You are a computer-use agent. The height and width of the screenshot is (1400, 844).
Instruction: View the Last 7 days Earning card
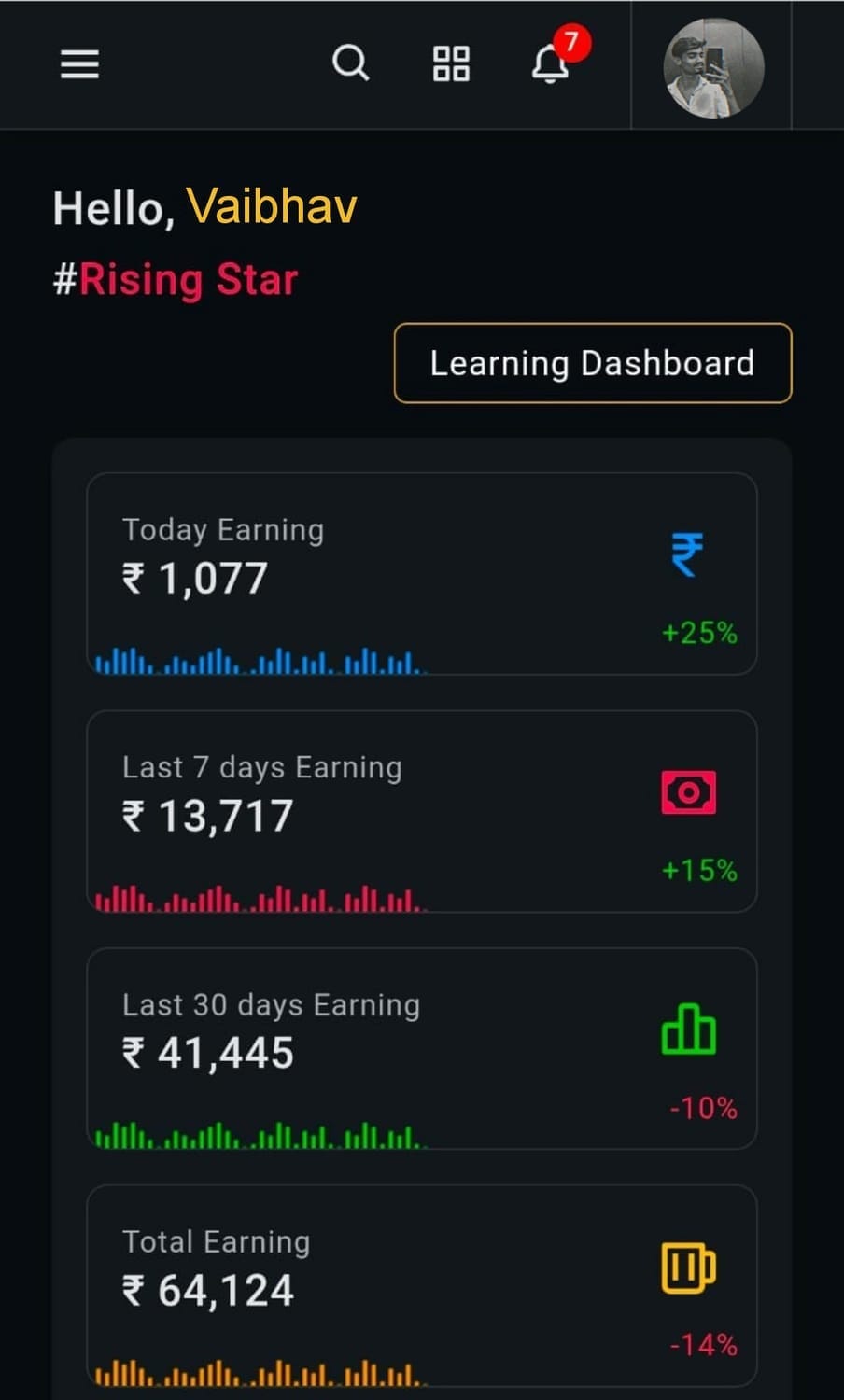(421, 811)
